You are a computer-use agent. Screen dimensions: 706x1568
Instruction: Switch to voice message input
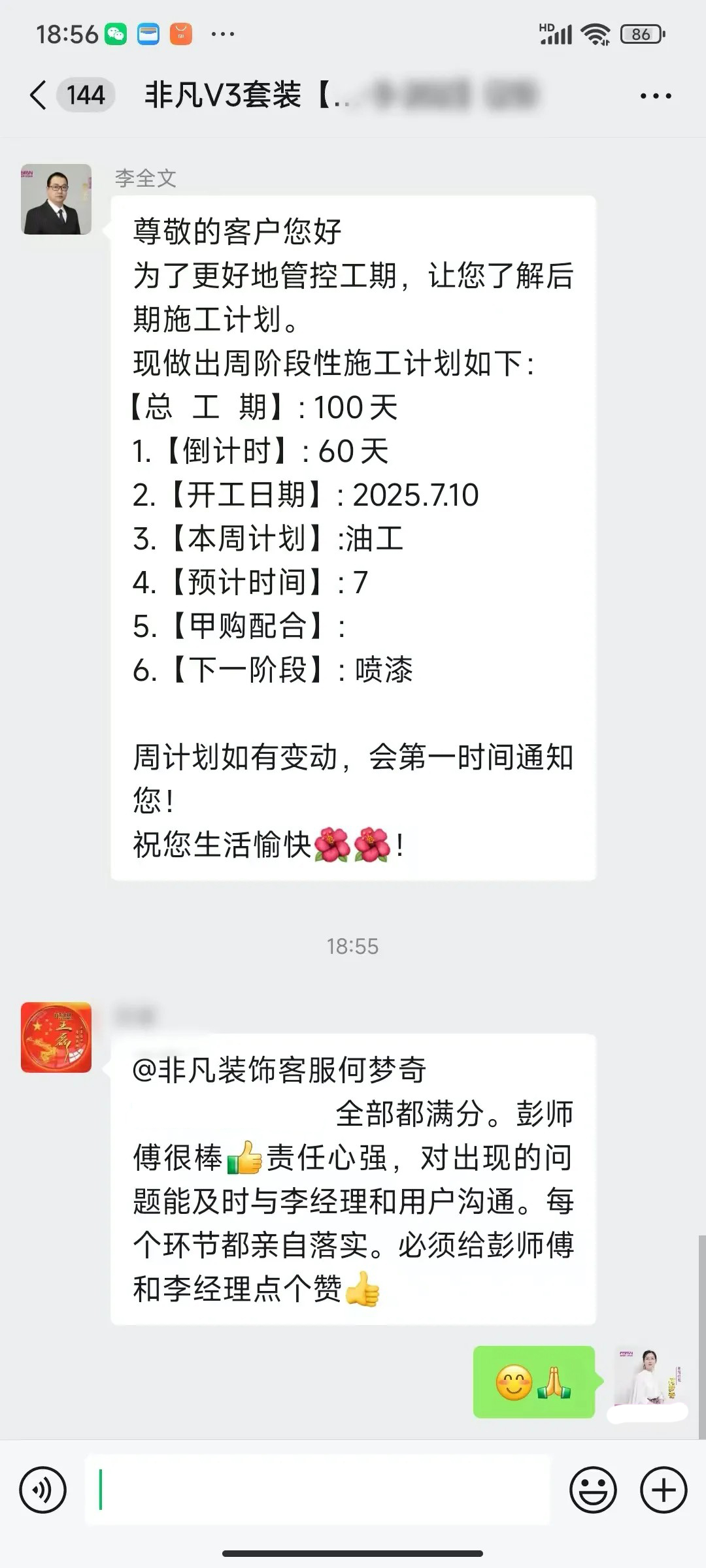(x=43, y=1490)
